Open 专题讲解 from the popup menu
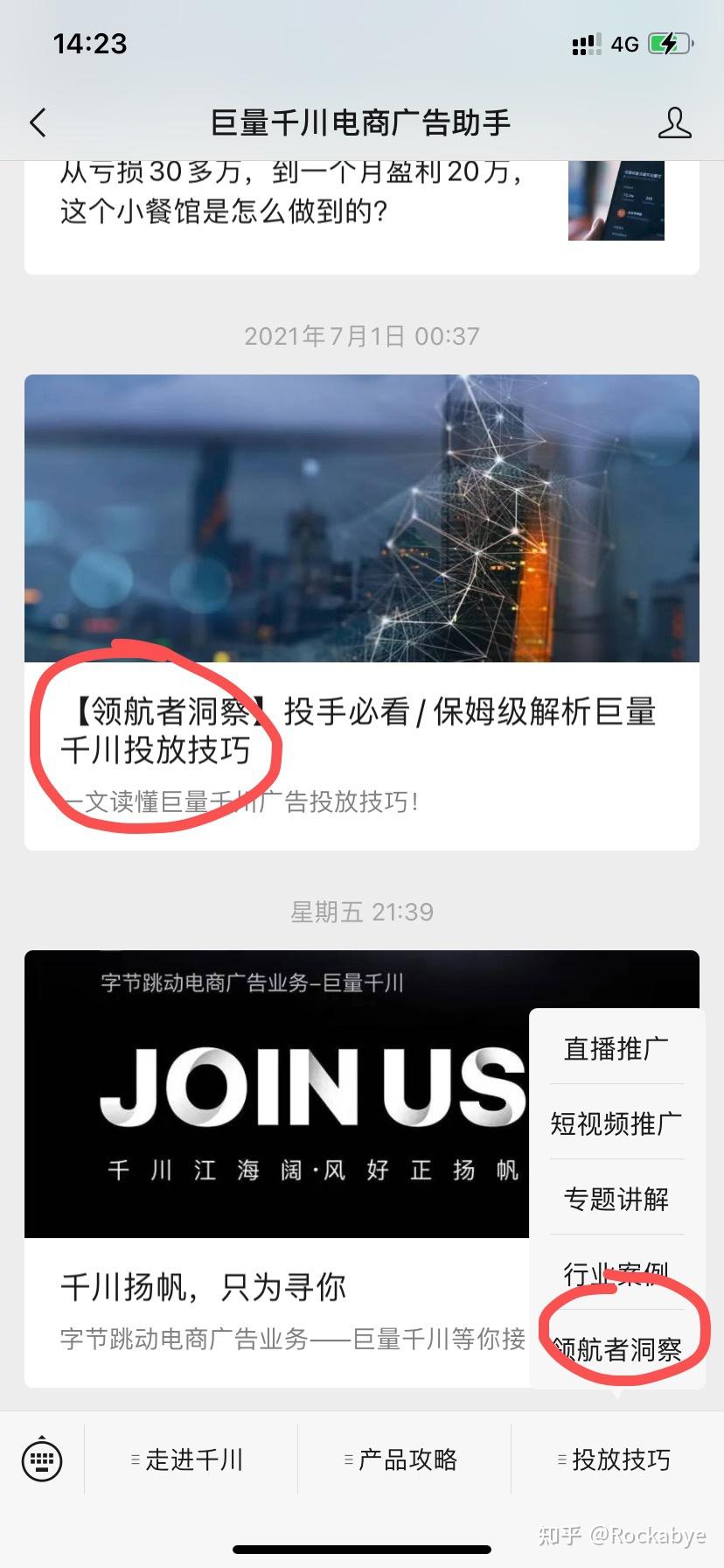This screenshot has height=1568, width=724. [616, 1199]
